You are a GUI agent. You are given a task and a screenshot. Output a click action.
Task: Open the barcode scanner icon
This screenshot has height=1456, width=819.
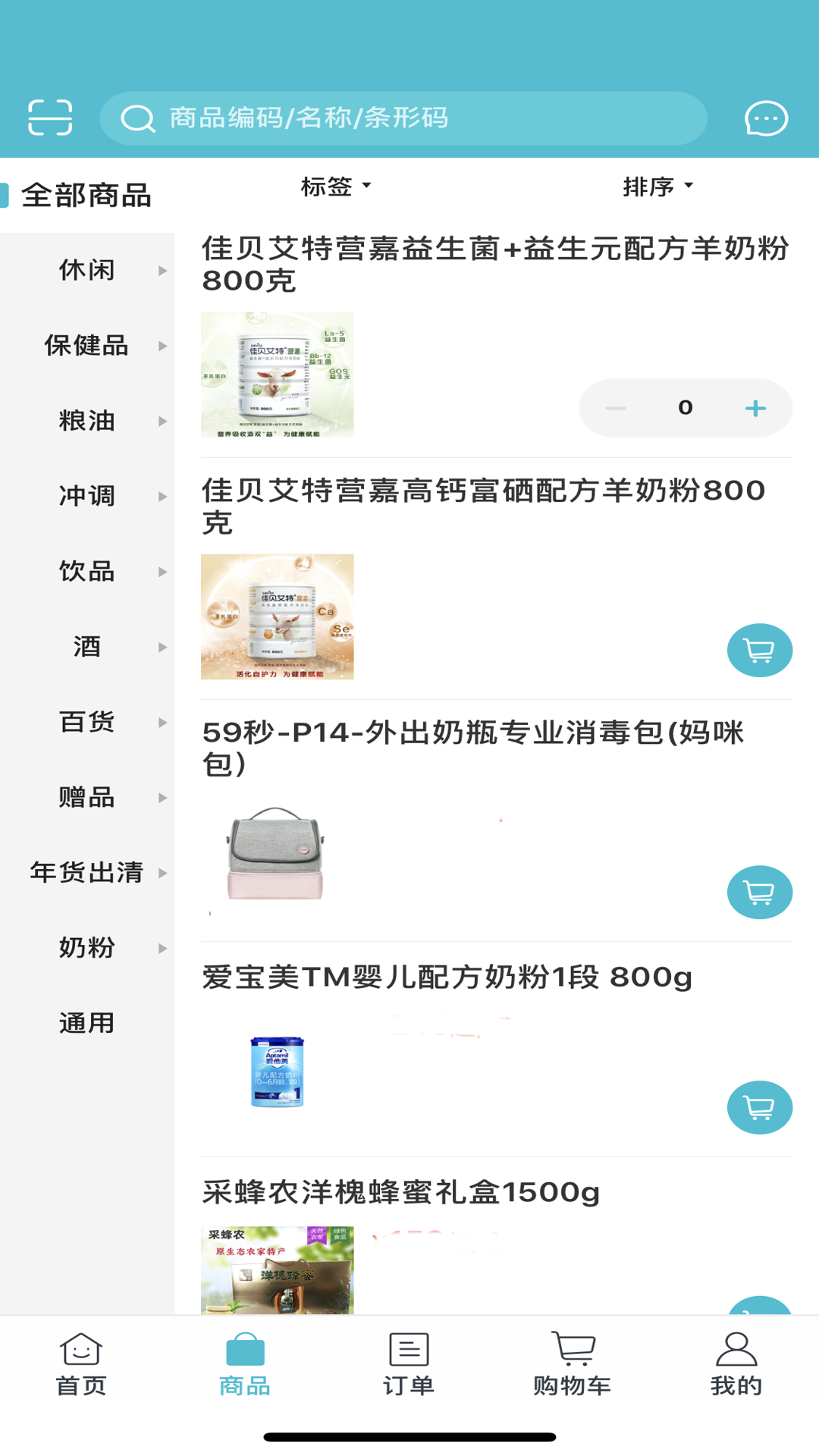point(50,118)
